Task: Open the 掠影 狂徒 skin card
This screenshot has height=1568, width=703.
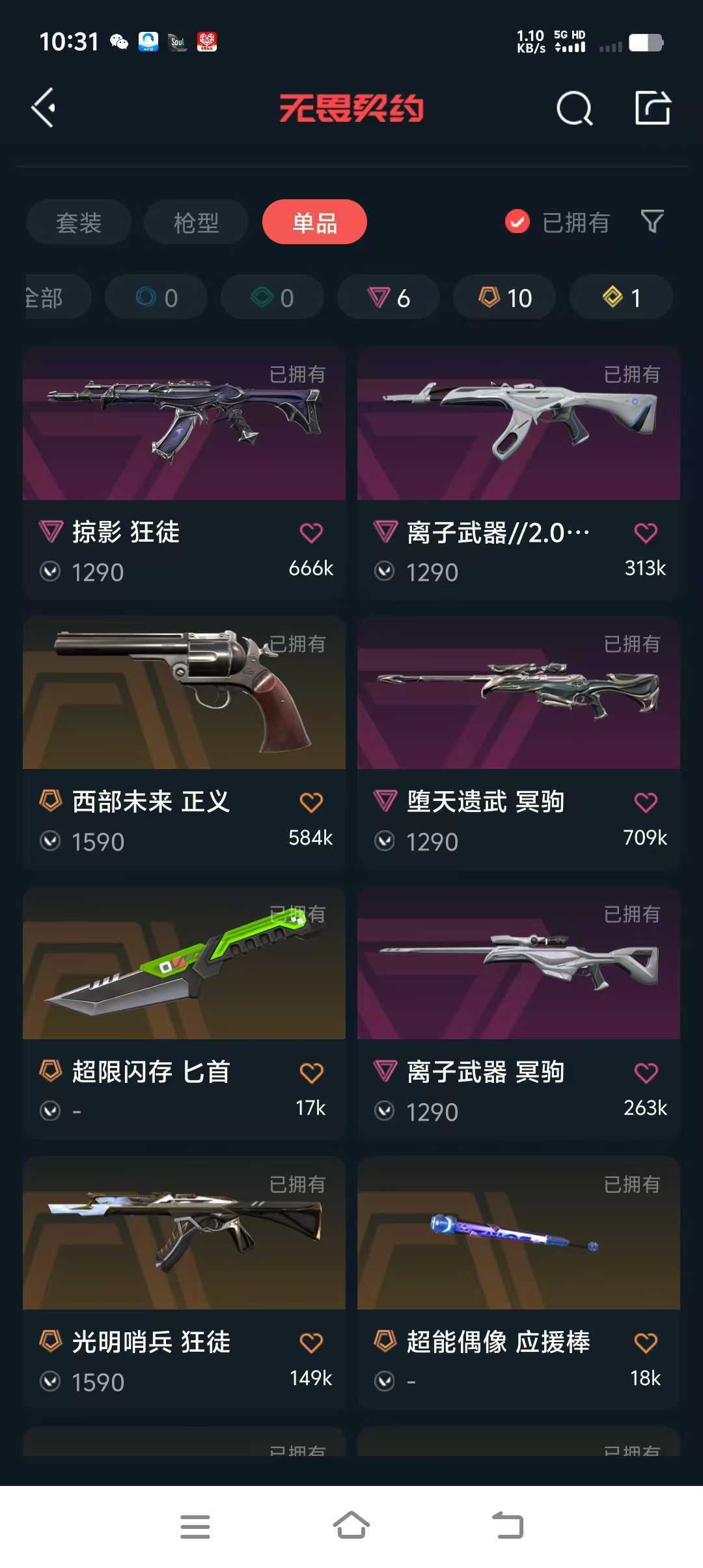Action: click(184, 473)
